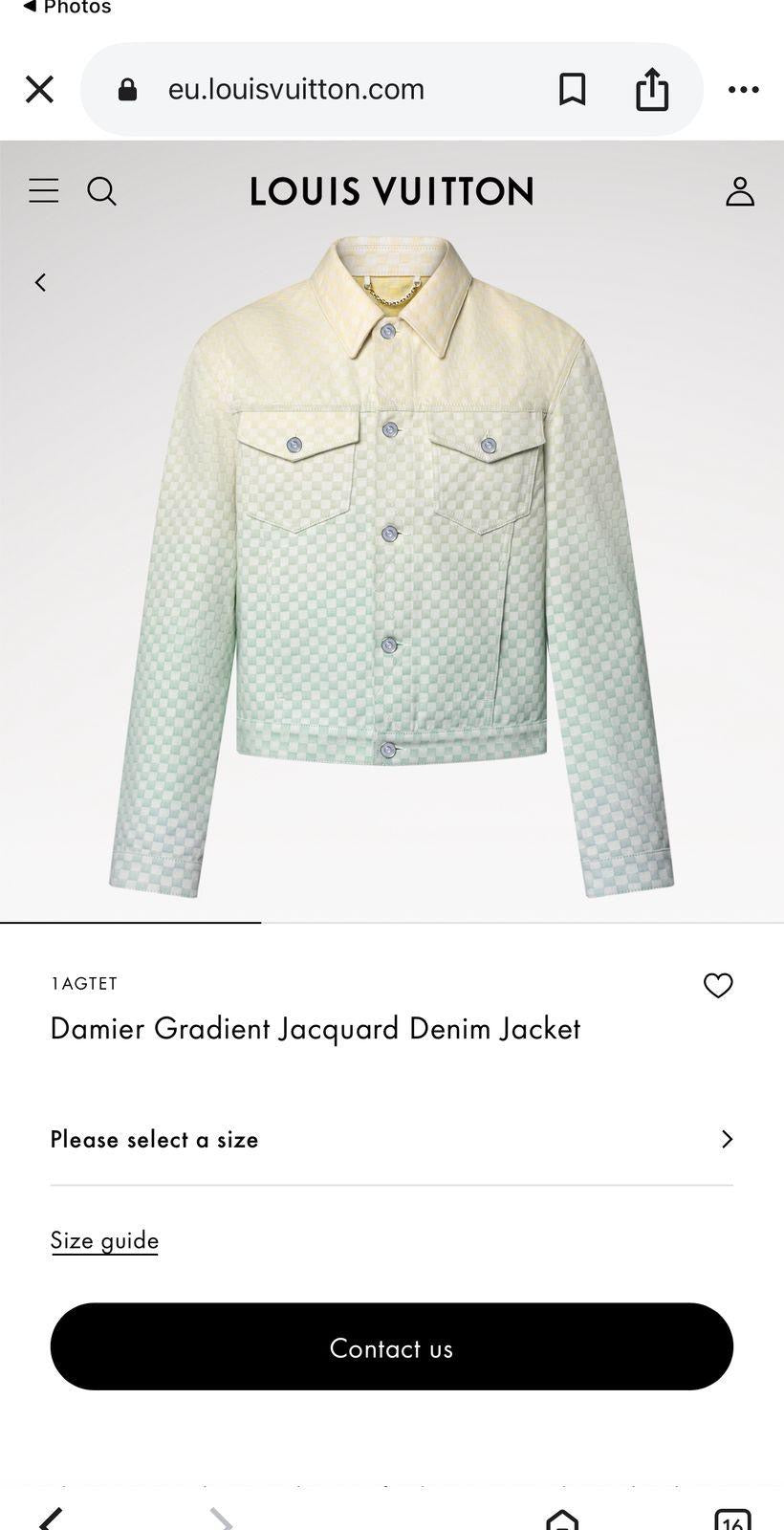Expand the Please select a size row

click(x=392, y=1139)
